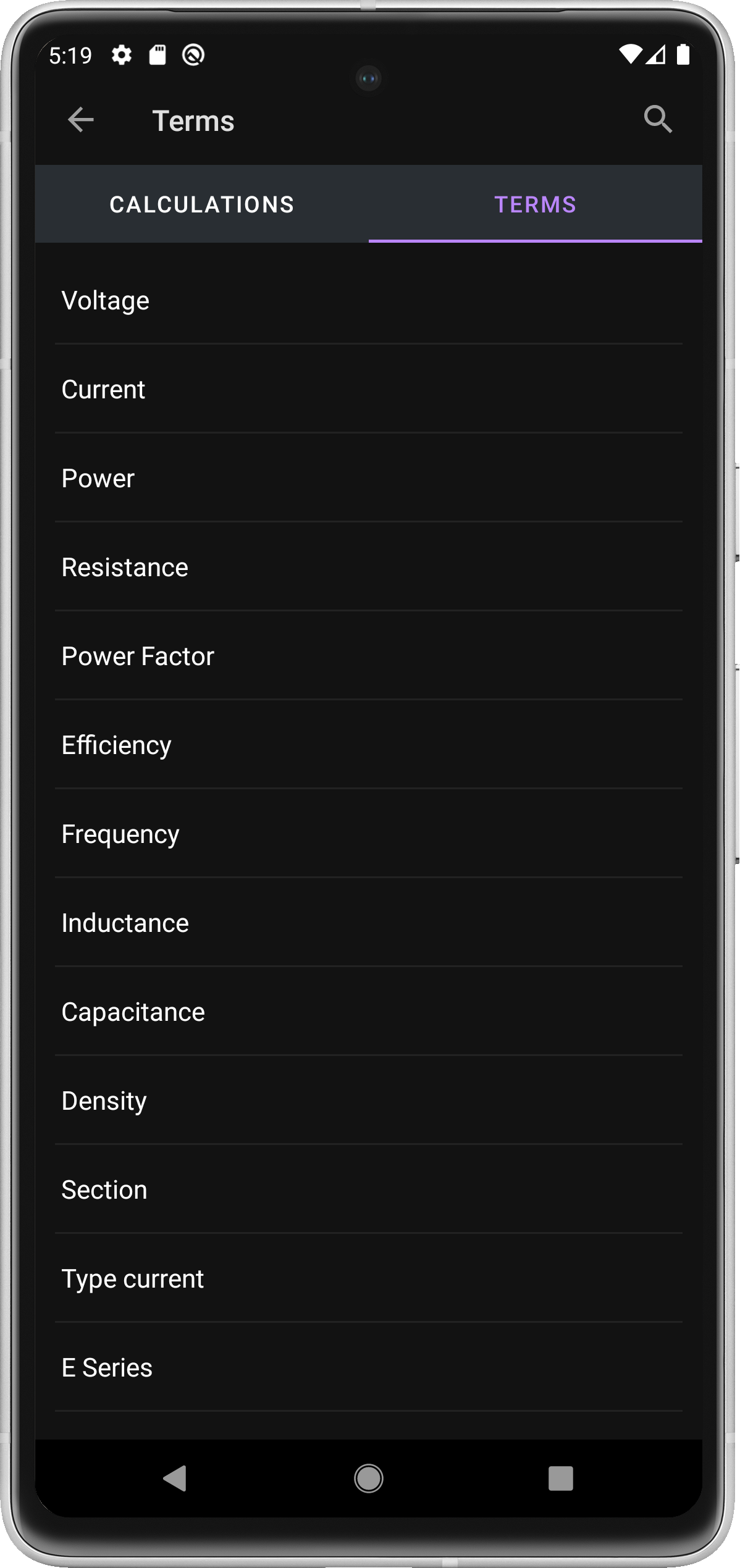The image size is (740, 1568).
Task: Switch to the Calculations tab
Action: 202,204
